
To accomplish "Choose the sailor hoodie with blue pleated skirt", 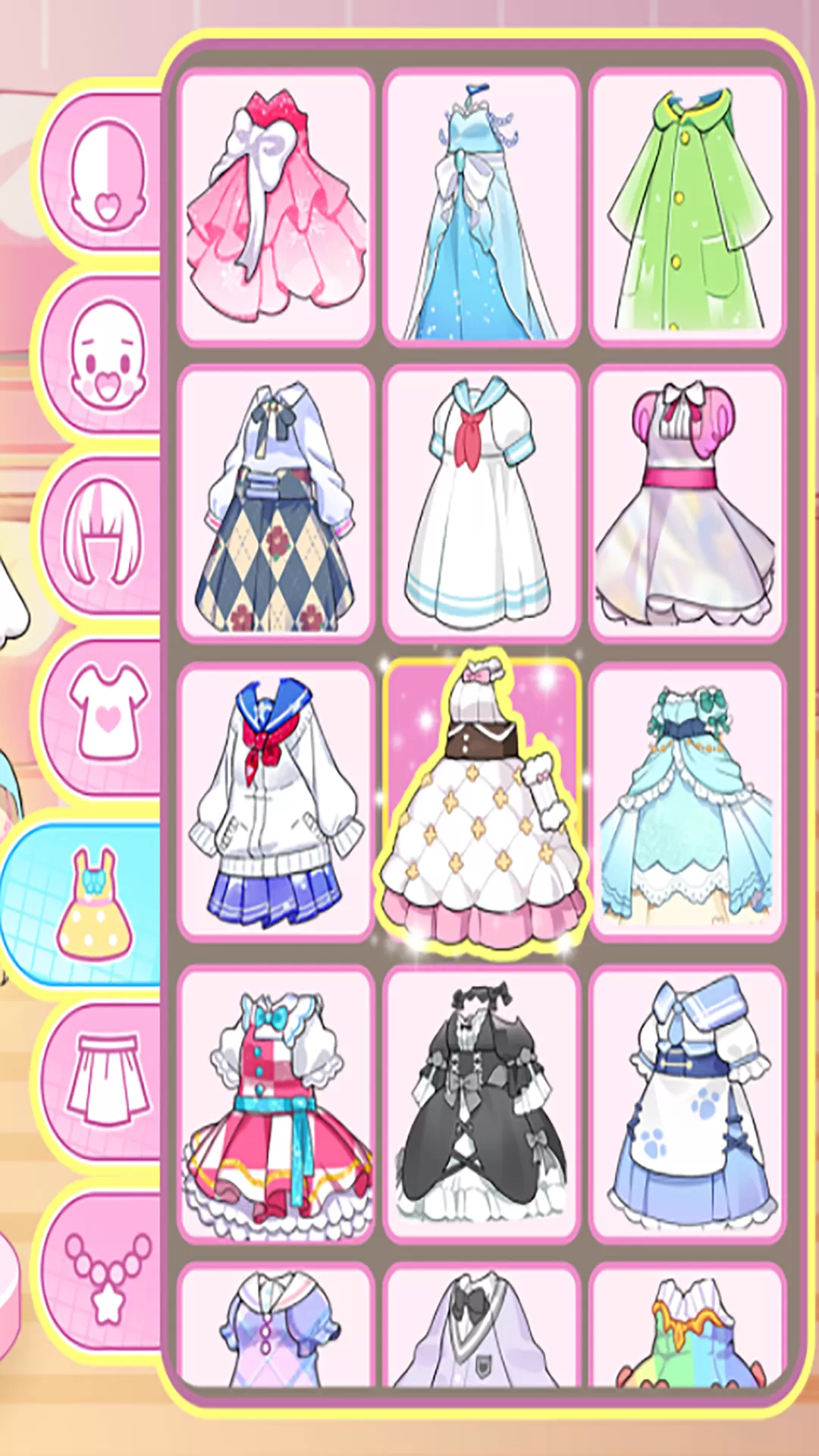I will point(276,801).
